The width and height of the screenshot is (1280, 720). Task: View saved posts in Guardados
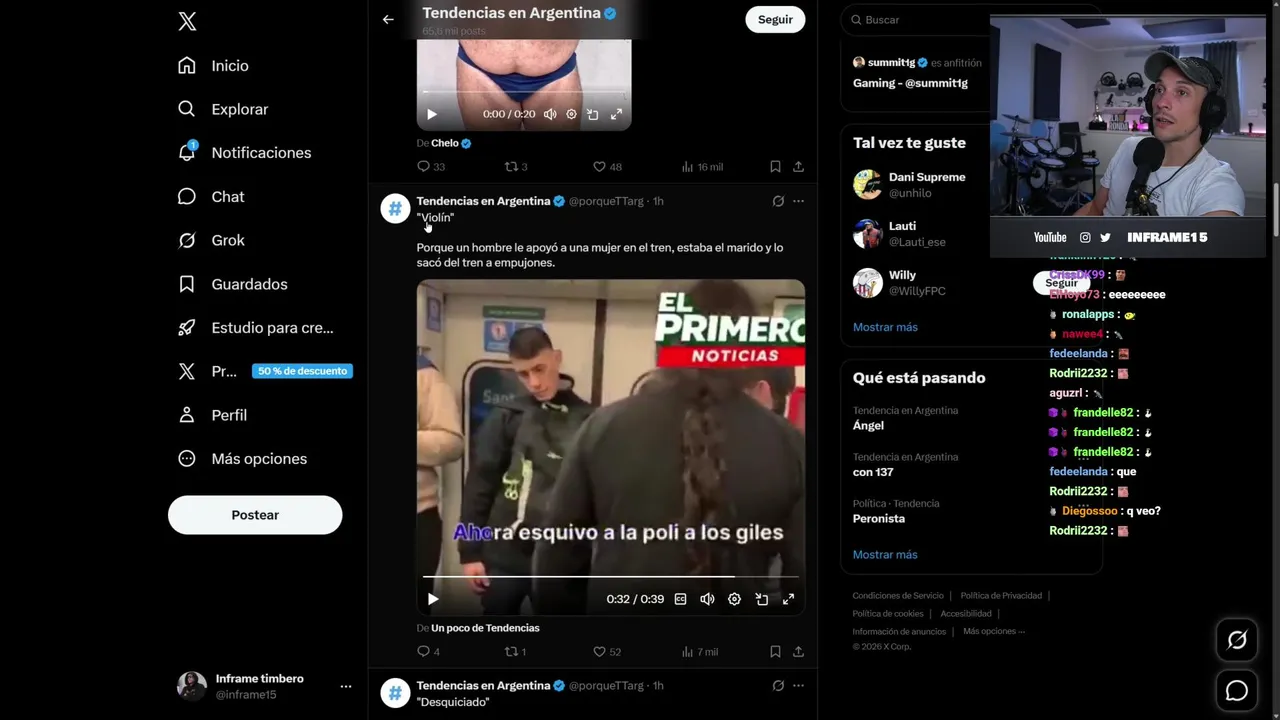coord(248,284)
